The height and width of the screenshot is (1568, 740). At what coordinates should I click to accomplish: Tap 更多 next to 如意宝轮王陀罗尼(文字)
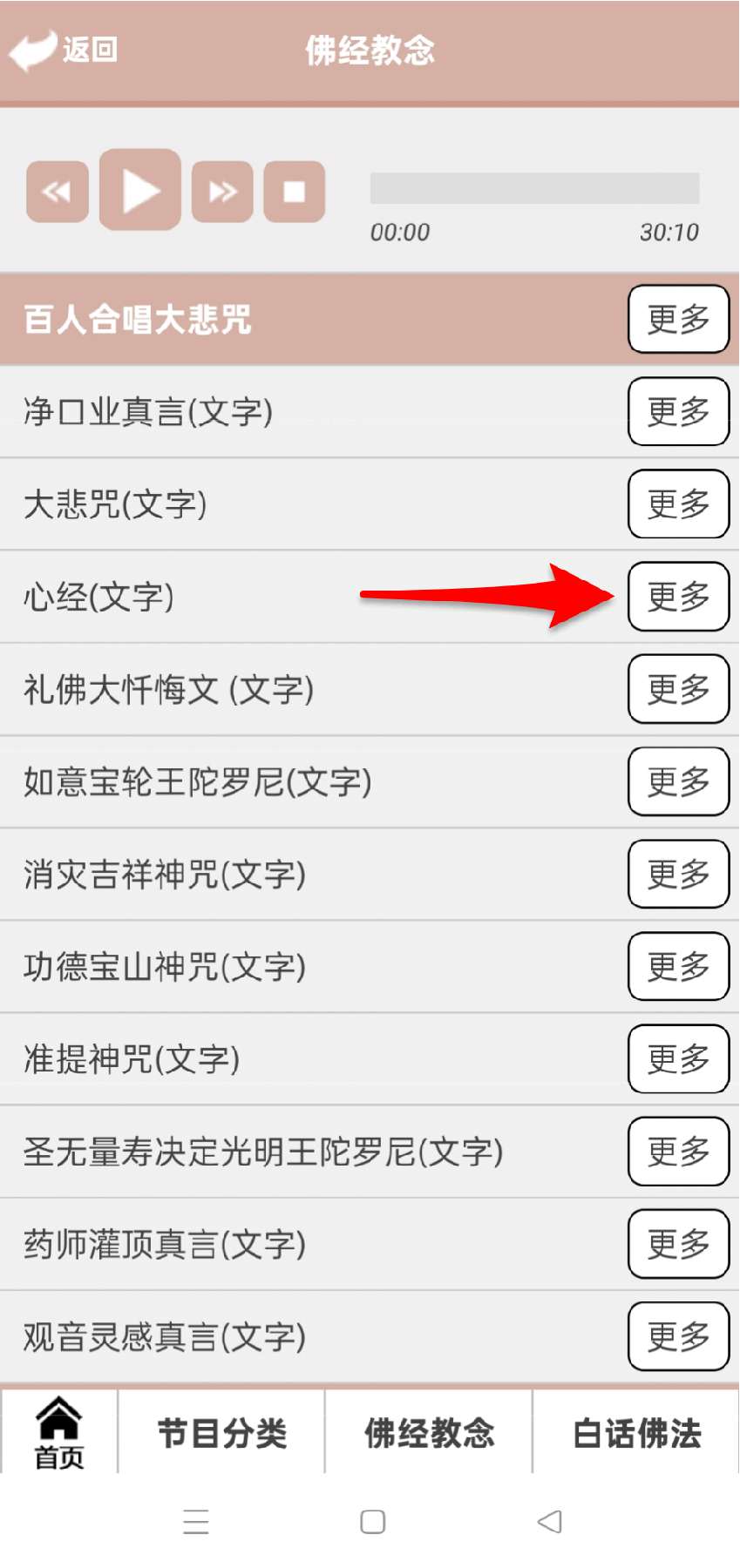point(678,781)
